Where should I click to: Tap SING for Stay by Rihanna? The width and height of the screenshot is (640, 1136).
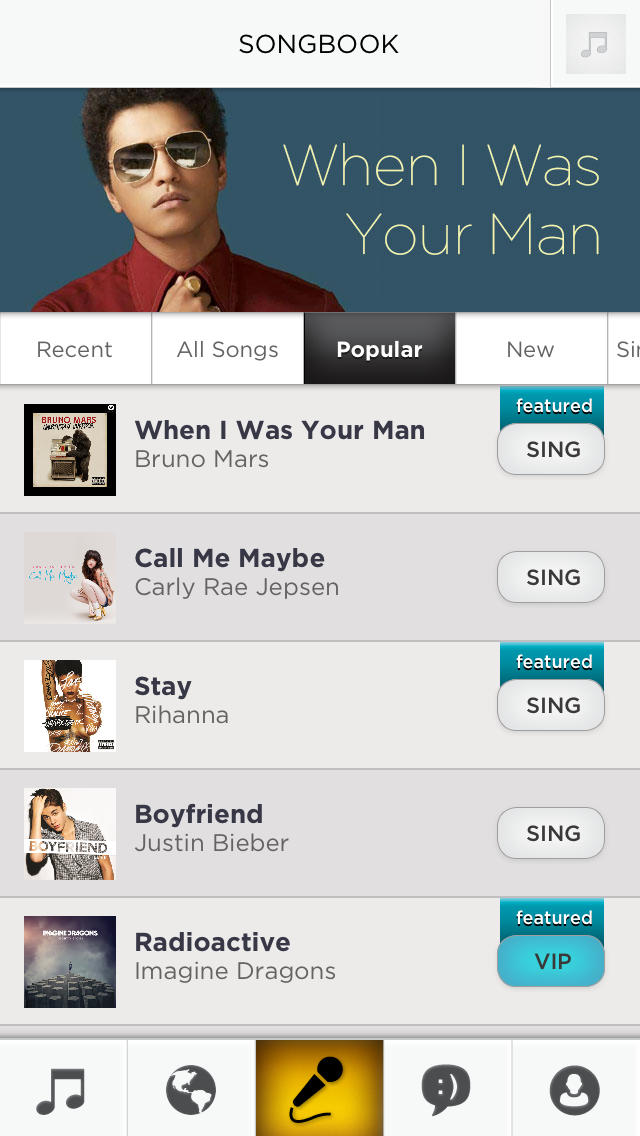point(551,705)
